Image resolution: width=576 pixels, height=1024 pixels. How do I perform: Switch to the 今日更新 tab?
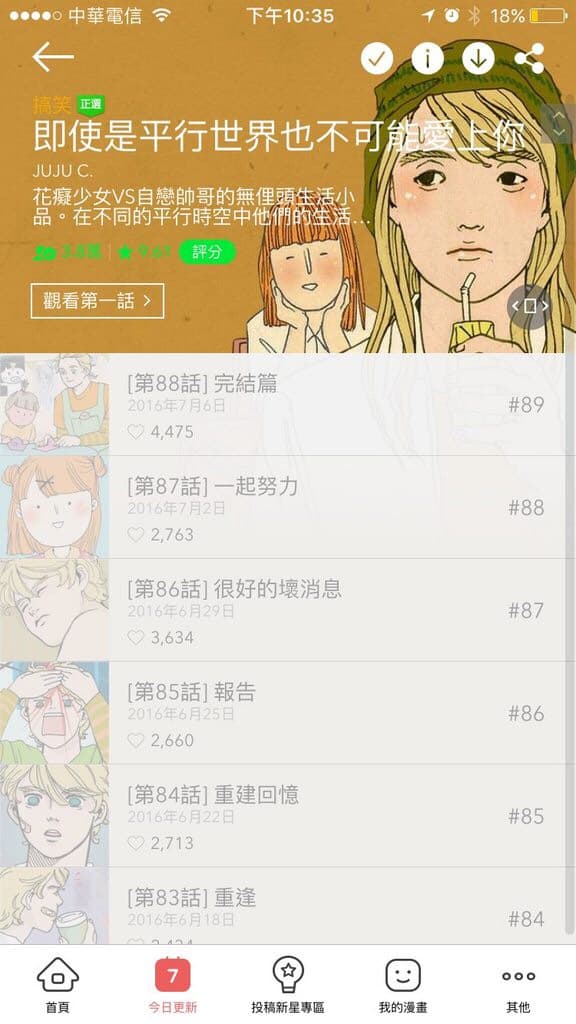tap(172, 985)
